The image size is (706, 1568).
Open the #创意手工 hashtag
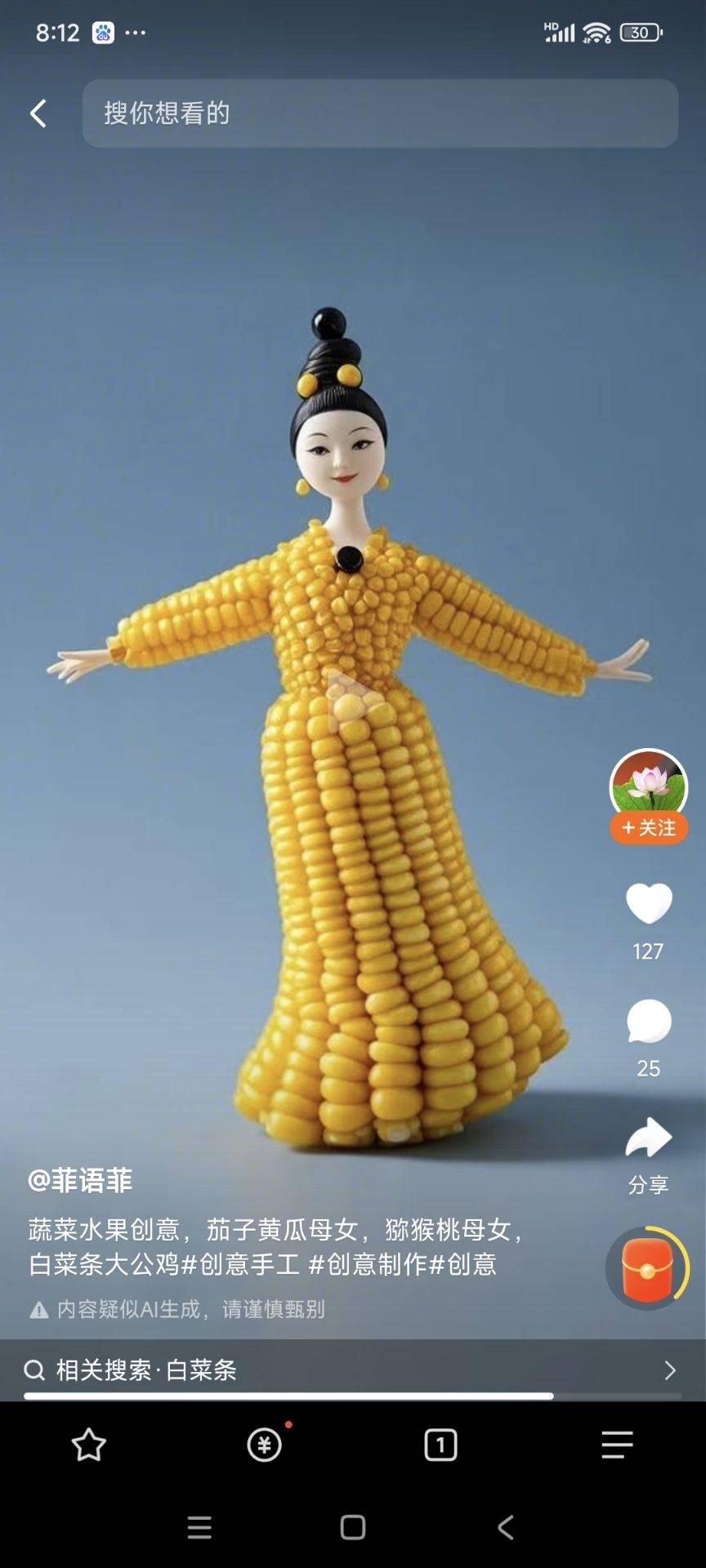pyautogui.click(x=240, y=1264)
